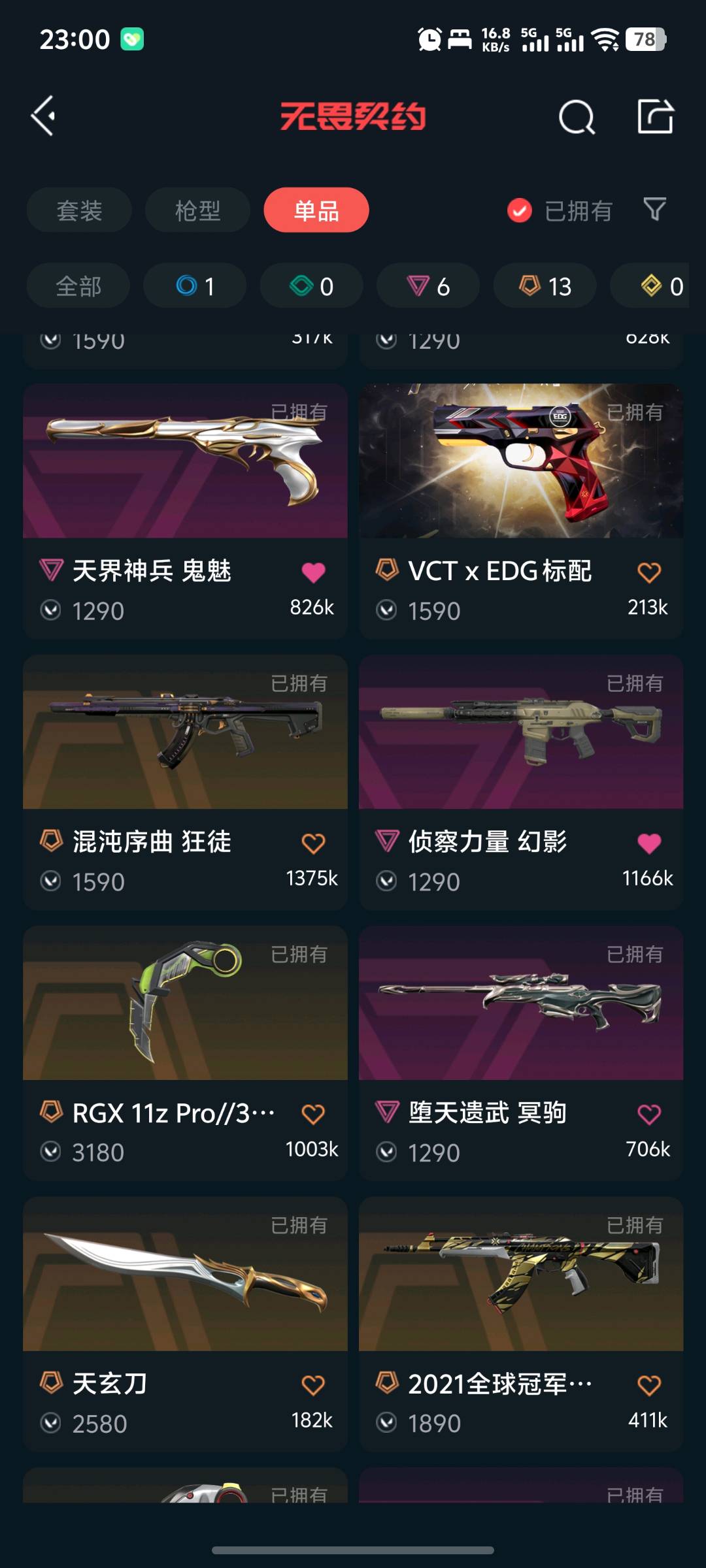Like the 2021全球冠军 skin
Screen dimensions: 706x1568
pos(649,1385)
